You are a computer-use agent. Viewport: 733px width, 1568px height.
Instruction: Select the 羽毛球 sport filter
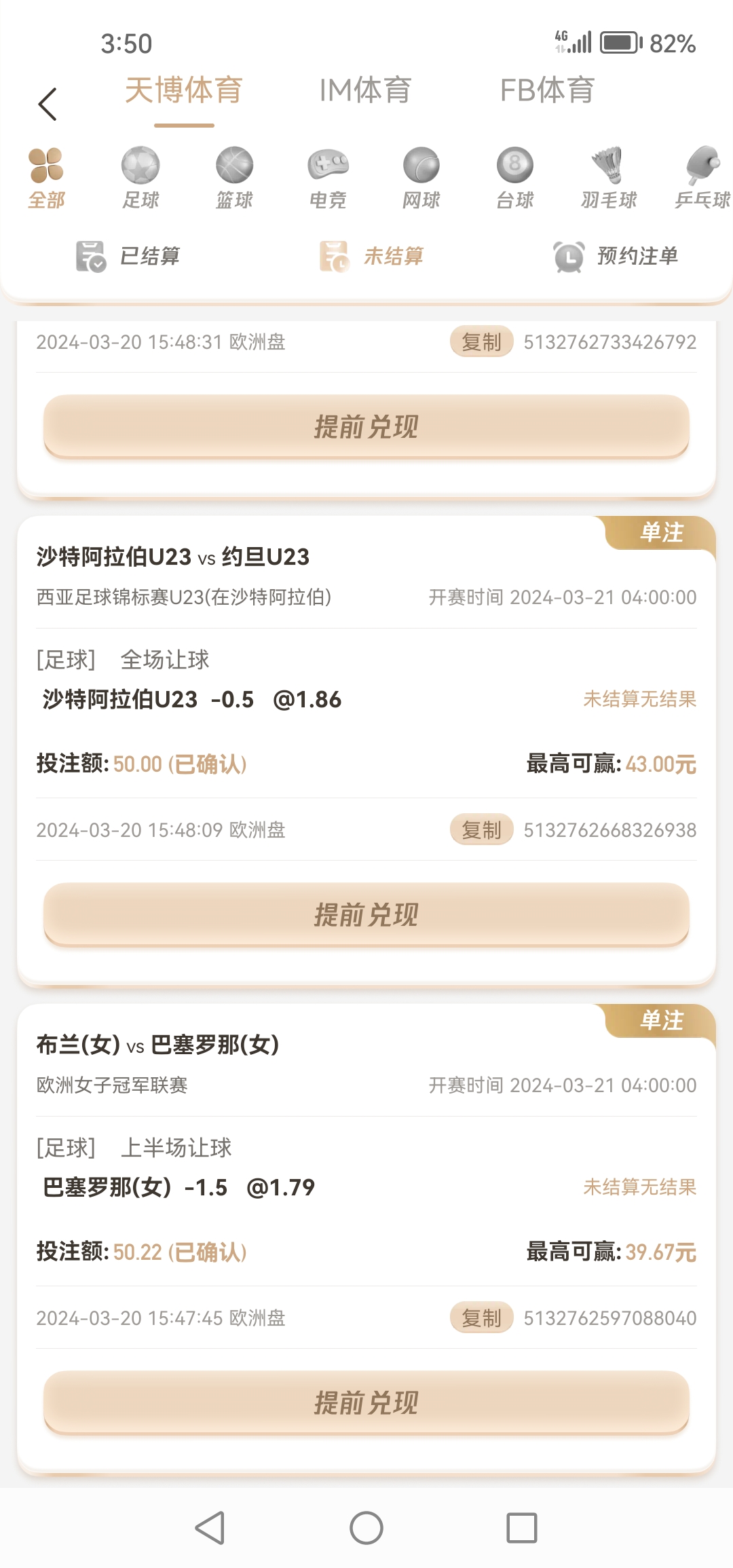point(609,178)
